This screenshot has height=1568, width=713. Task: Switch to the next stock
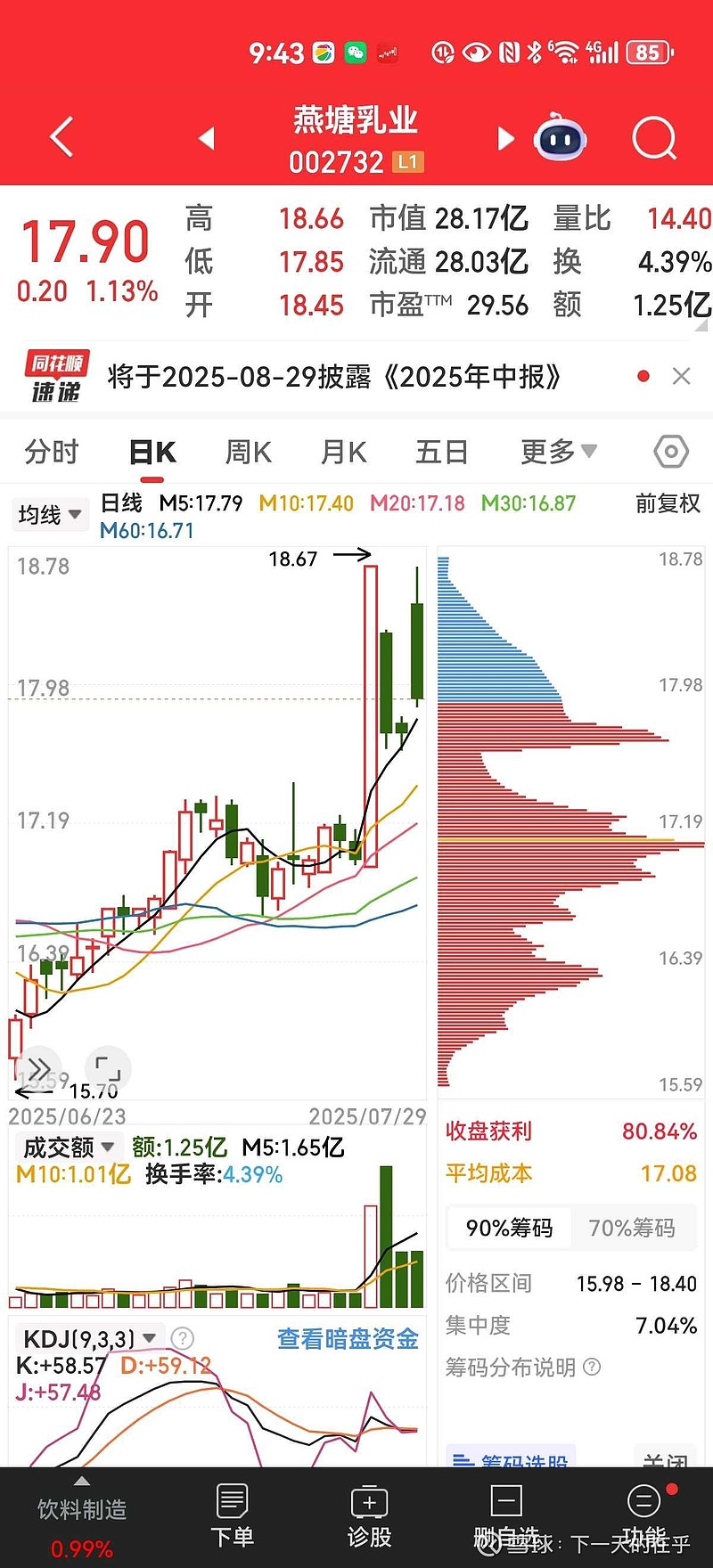(505, 138)
